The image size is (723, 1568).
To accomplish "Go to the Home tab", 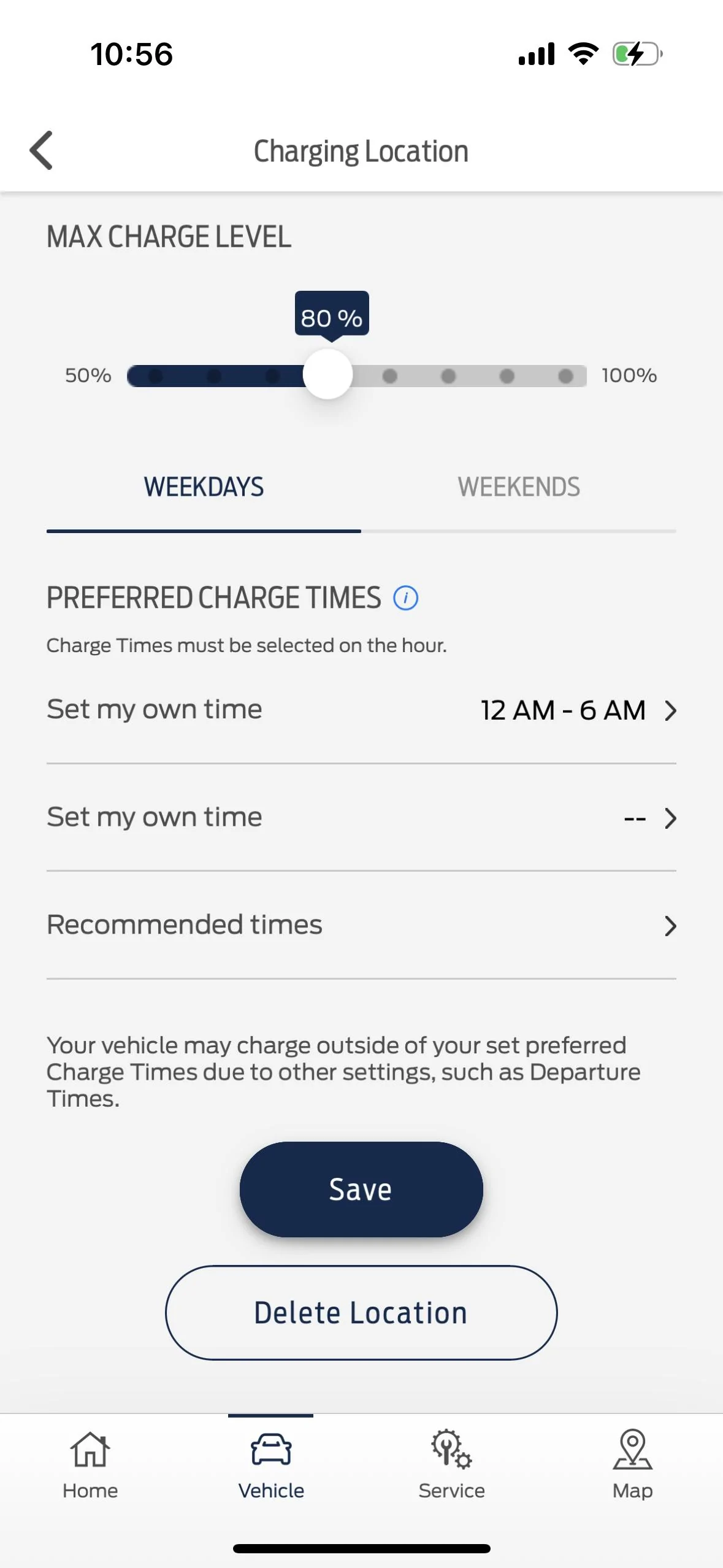I will pos(90,1464).
